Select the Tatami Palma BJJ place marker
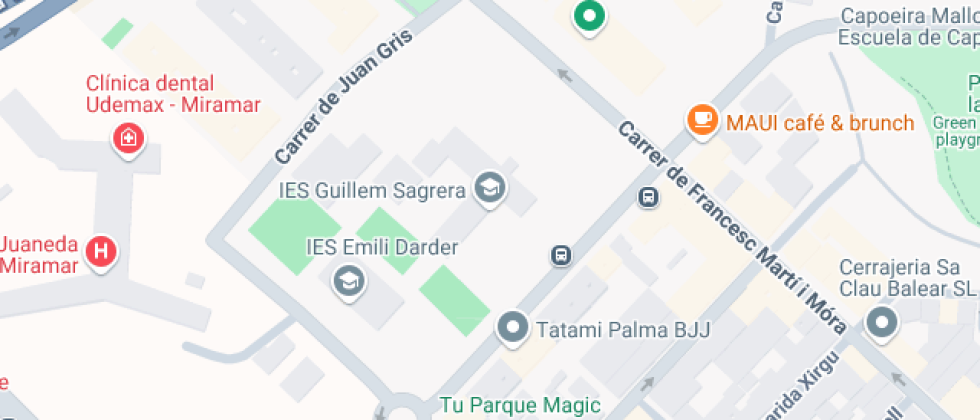This screenshot has width=980, height=420. pos(513,327)
